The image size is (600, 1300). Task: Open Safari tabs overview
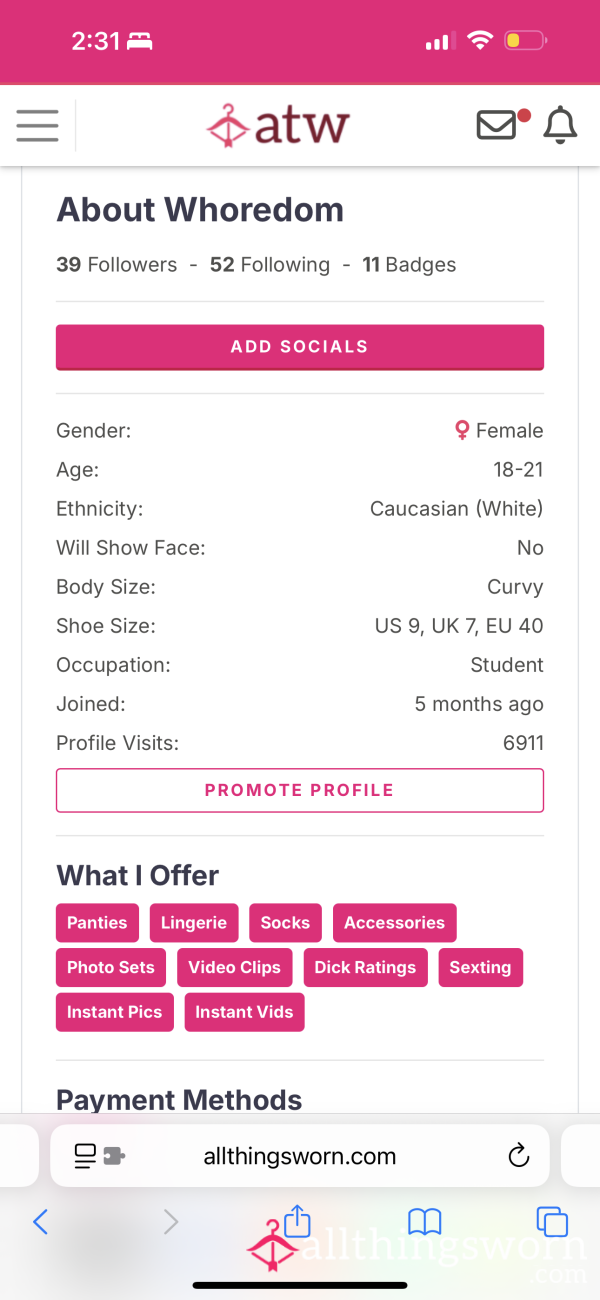coord(552,1221)
